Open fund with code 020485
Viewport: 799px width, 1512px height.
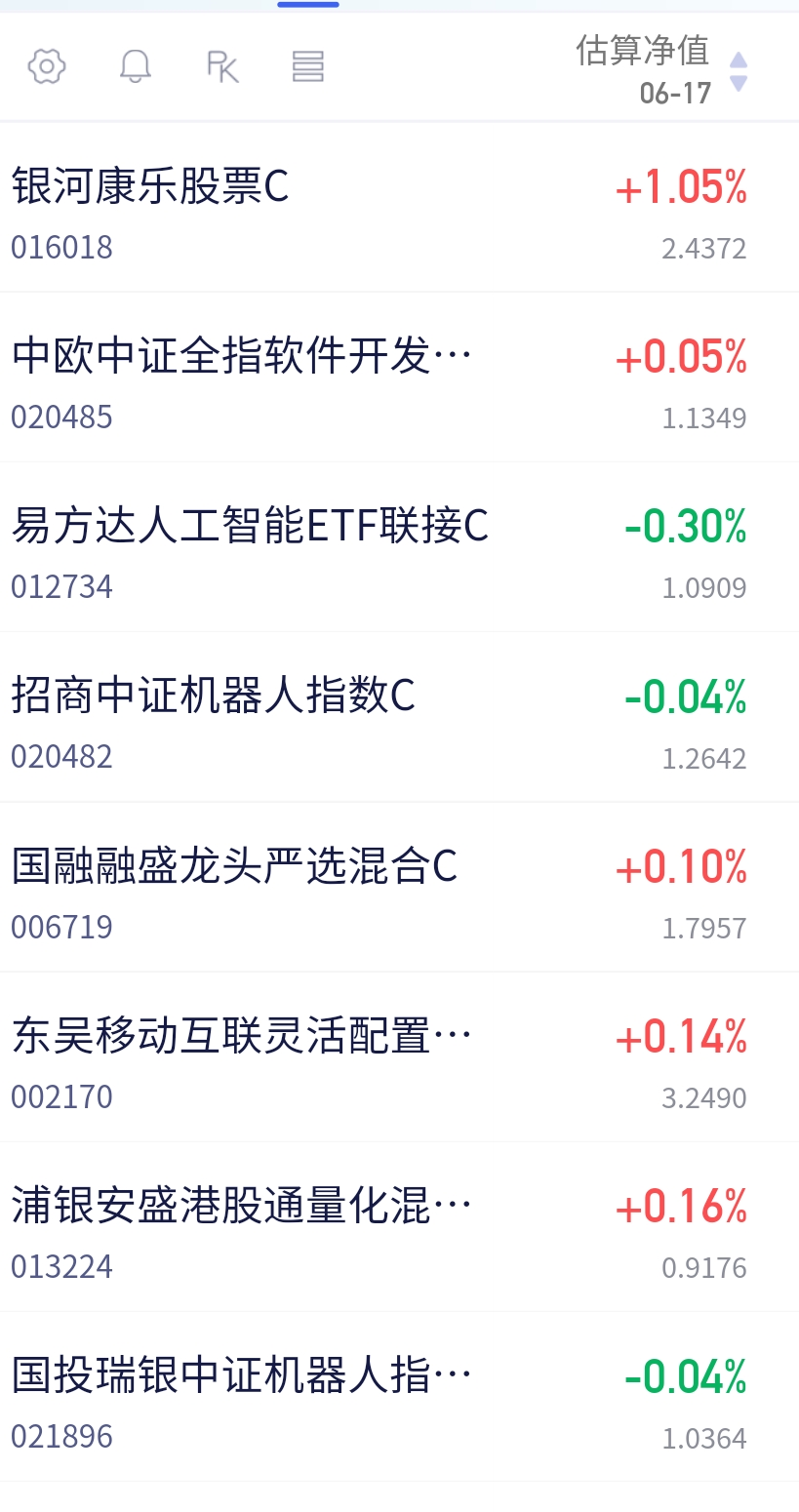[x=399, y=378]
